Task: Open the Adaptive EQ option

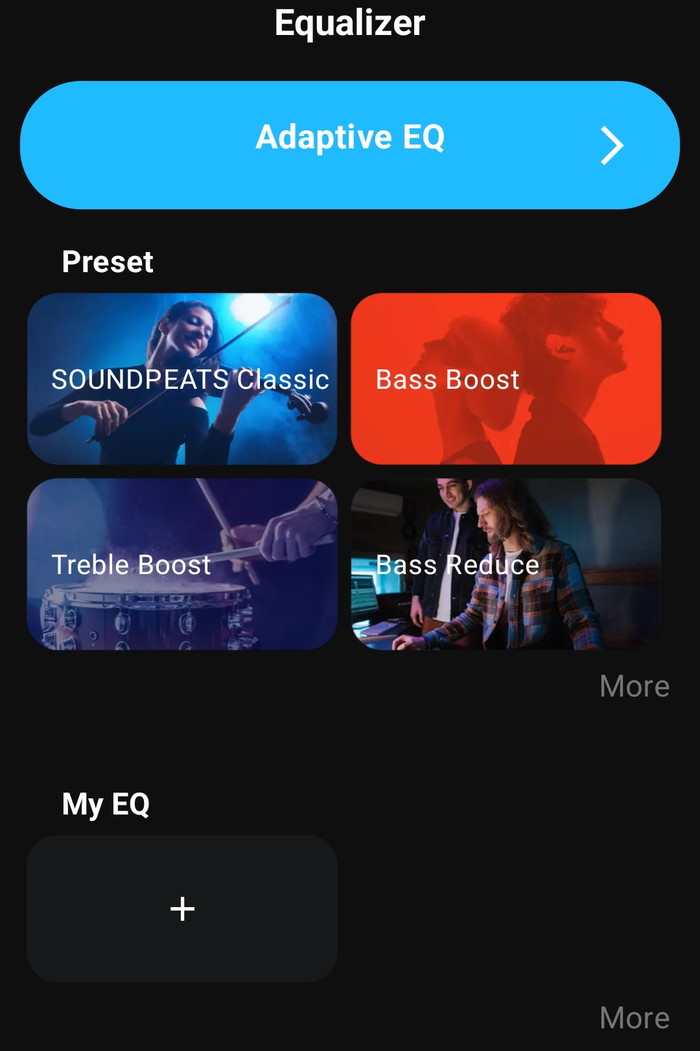Action: (350, 145)
